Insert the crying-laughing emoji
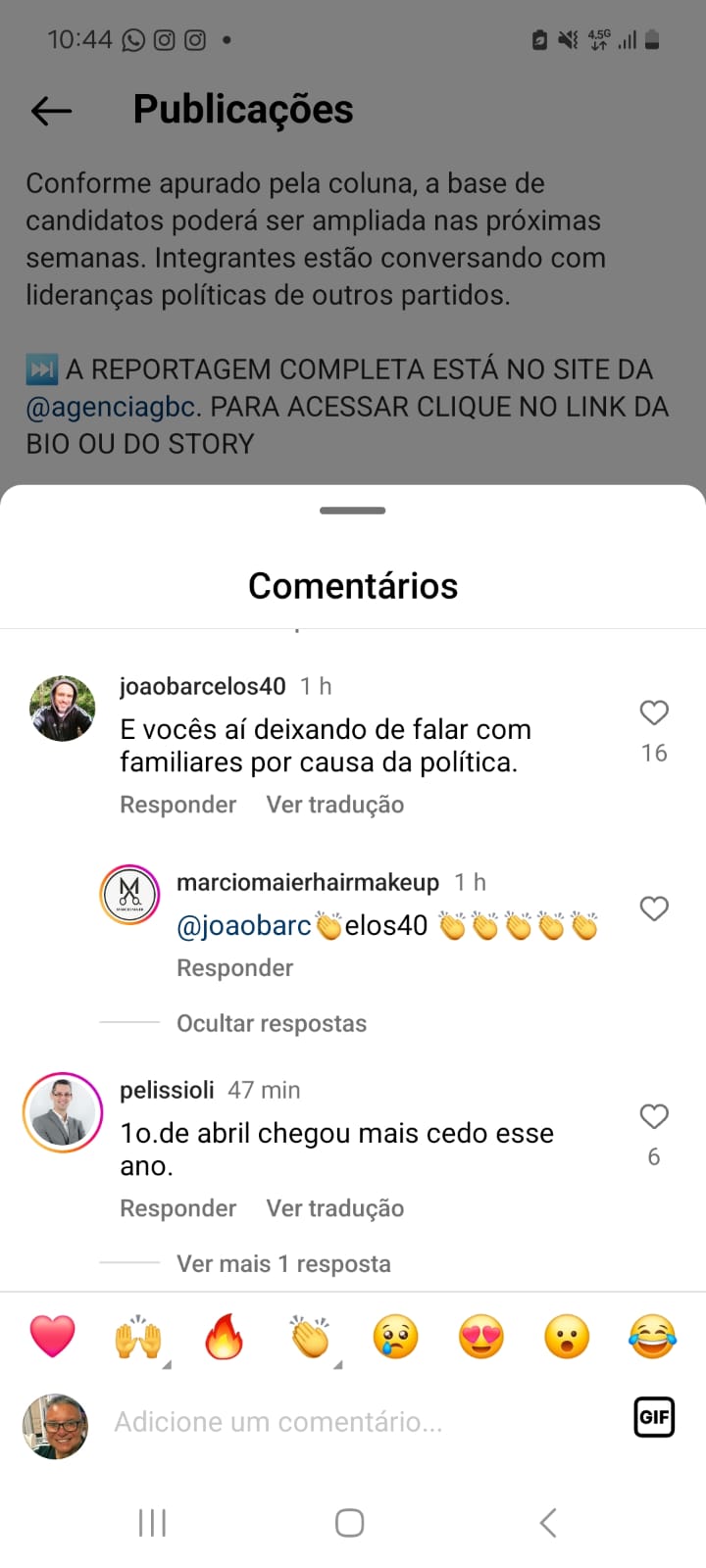 click(652, 1337)
